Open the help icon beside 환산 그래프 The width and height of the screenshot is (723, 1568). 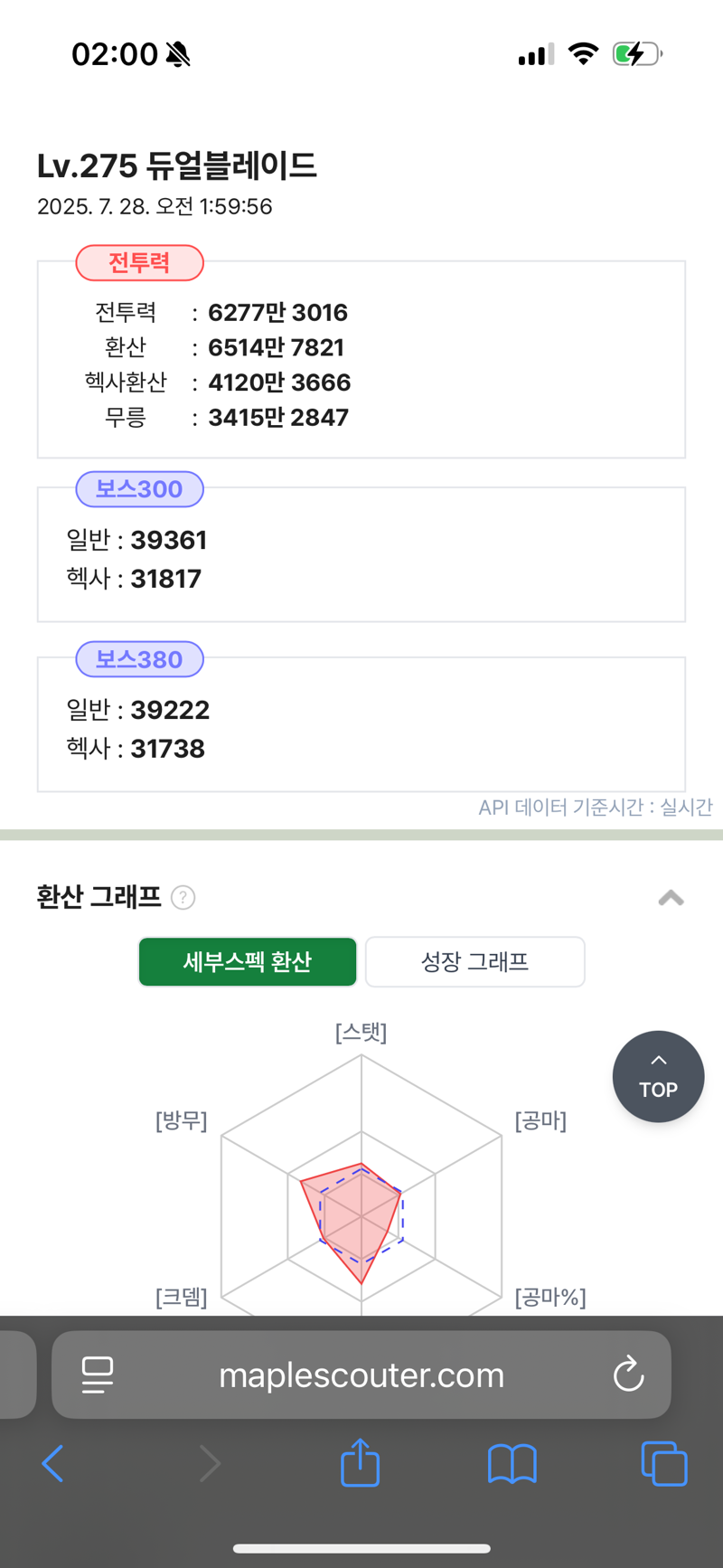click(x=183, y=897)
